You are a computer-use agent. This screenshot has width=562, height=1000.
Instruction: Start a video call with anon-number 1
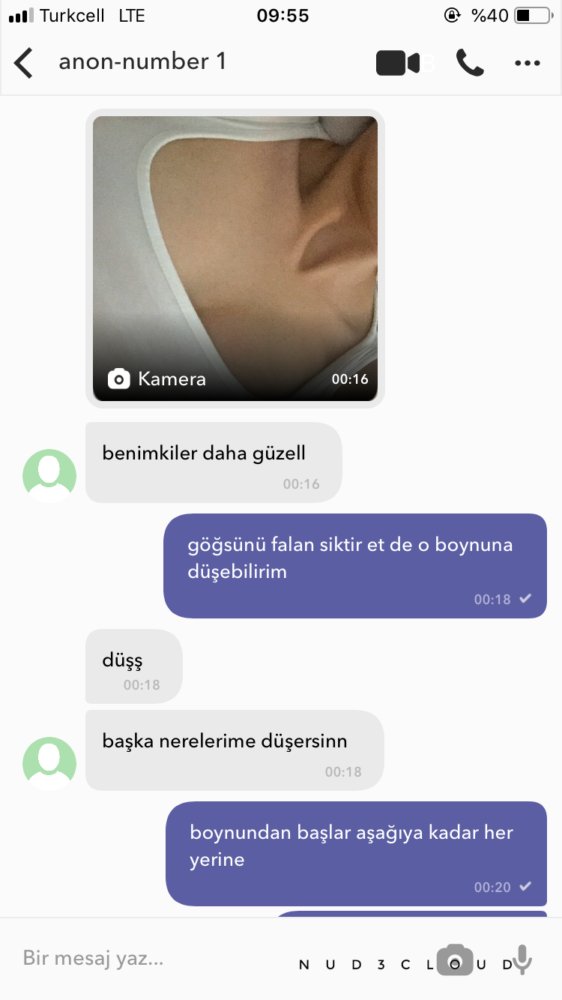[x=398, y=63]
